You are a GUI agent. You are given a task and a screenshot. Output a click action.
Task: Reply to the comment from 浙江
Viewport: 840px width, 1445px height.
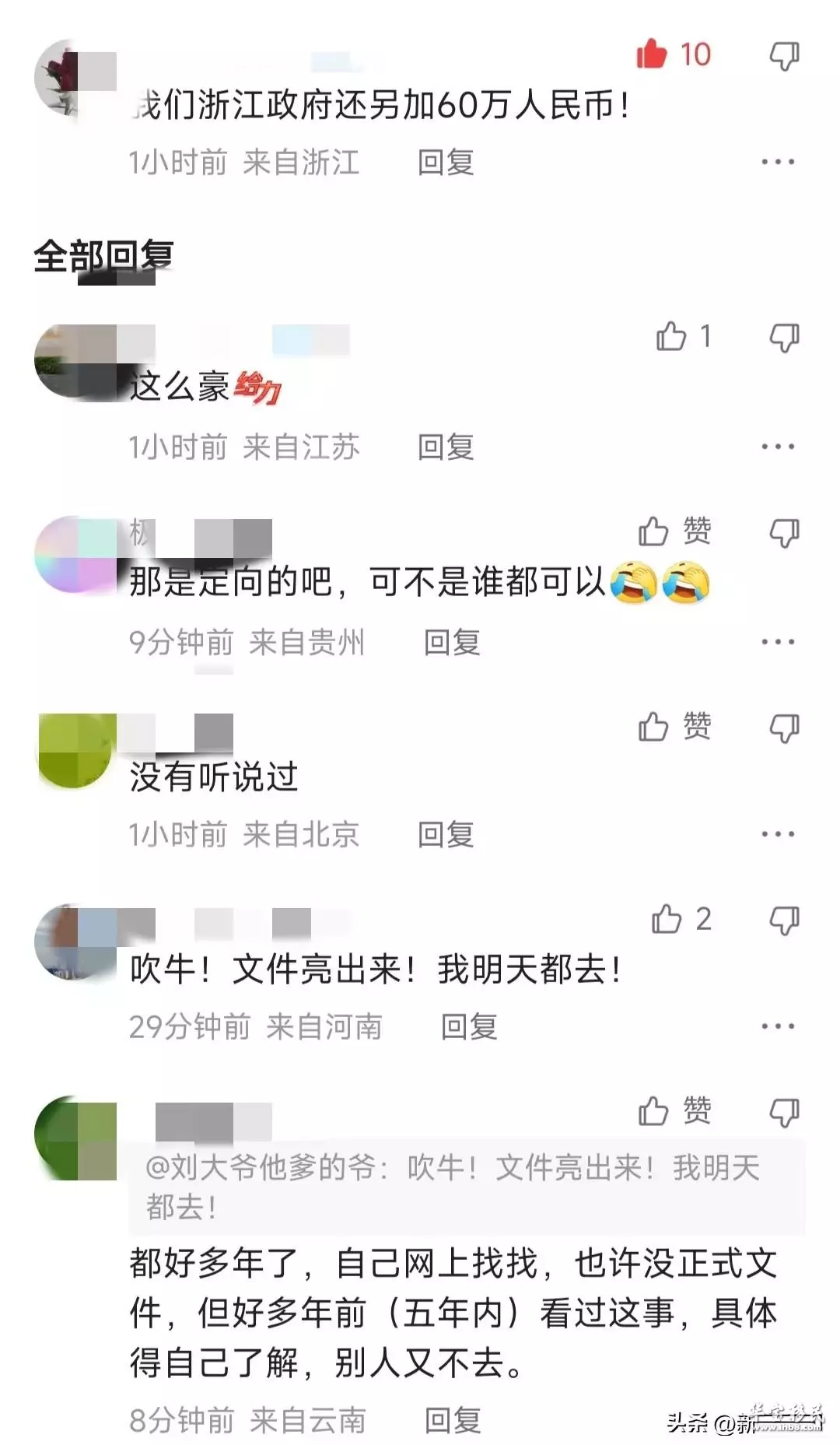[x=446, y=162]
